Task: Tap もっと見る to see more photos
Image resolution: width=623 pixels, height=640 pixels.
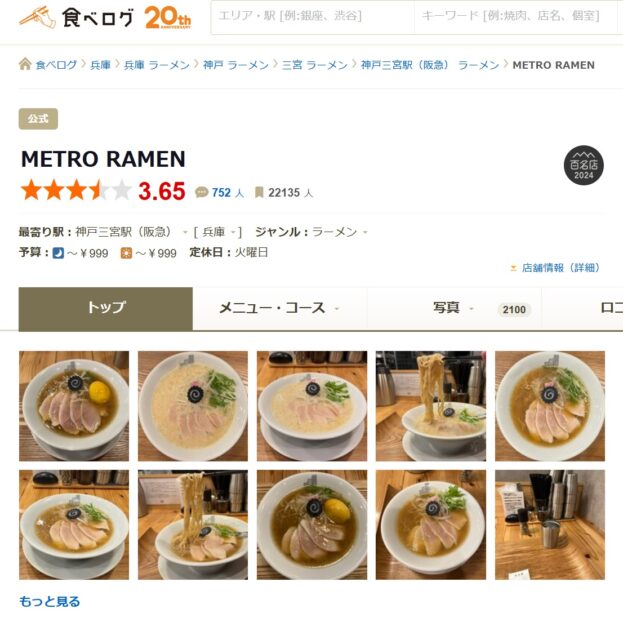Action: (50, 601)
